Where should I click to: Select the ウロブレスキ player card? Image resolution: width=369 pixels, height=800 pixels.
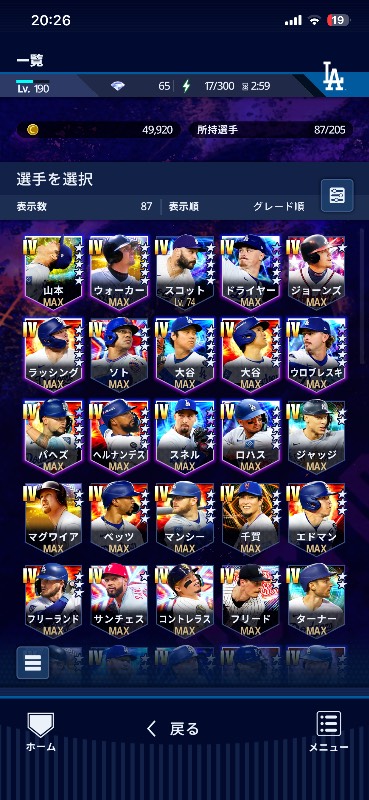pos(316,355)
